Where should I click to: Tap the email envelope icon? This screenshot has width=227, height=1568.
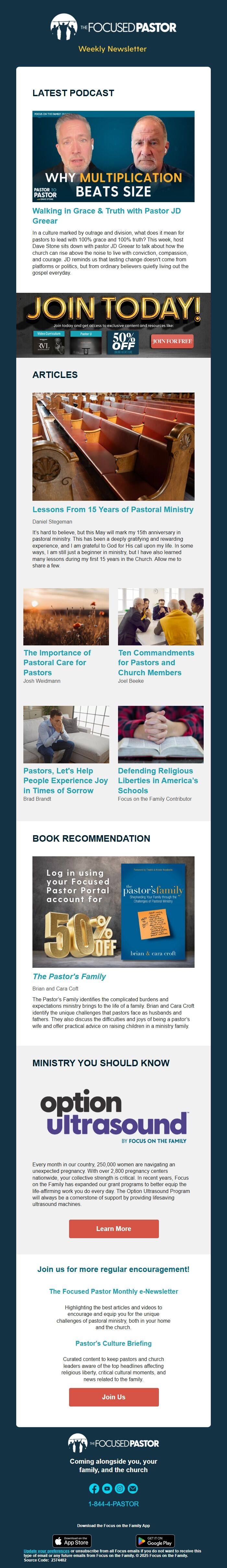(133, 1488)
